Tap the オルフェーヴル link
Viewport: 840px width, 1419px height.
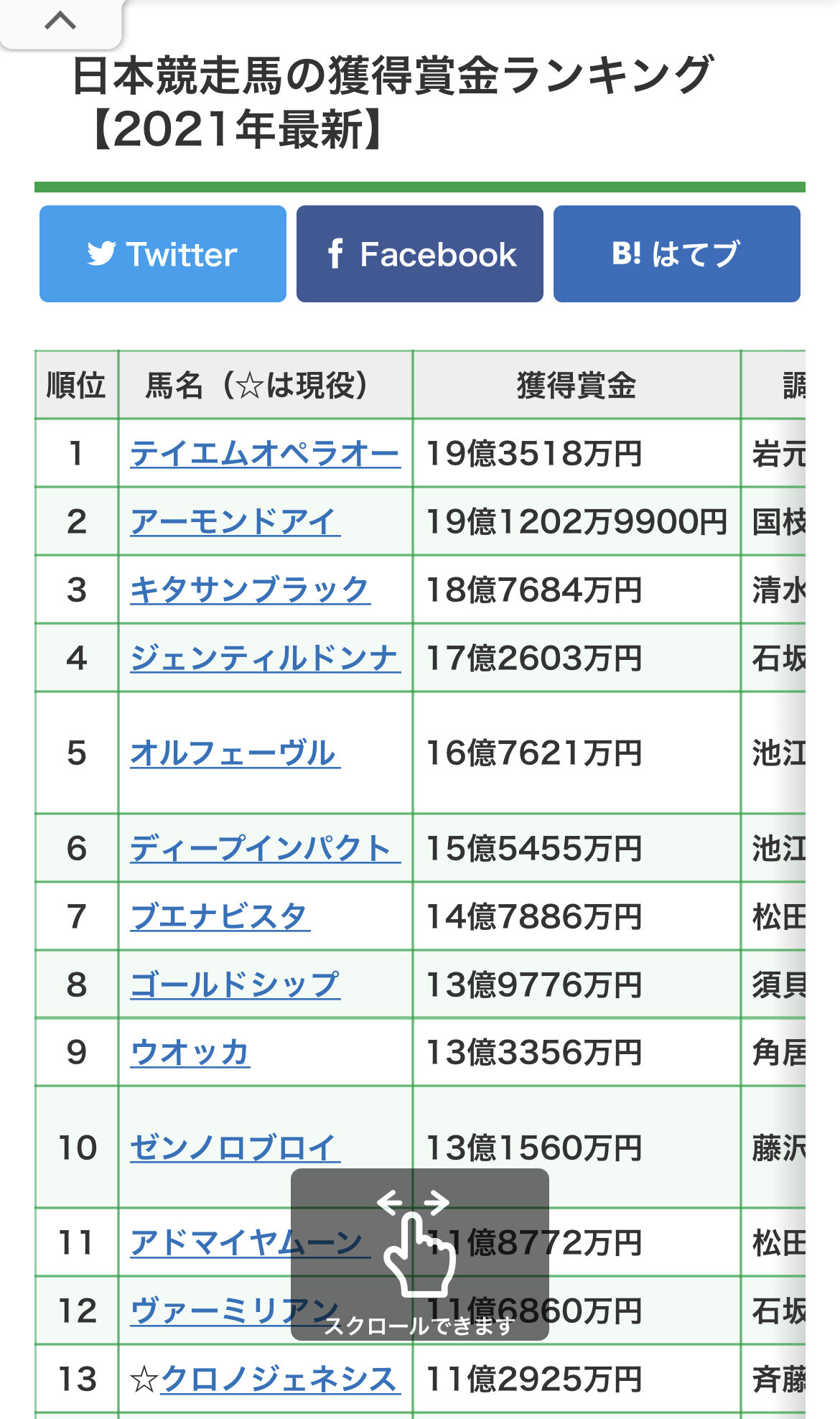tap(235, 753)
